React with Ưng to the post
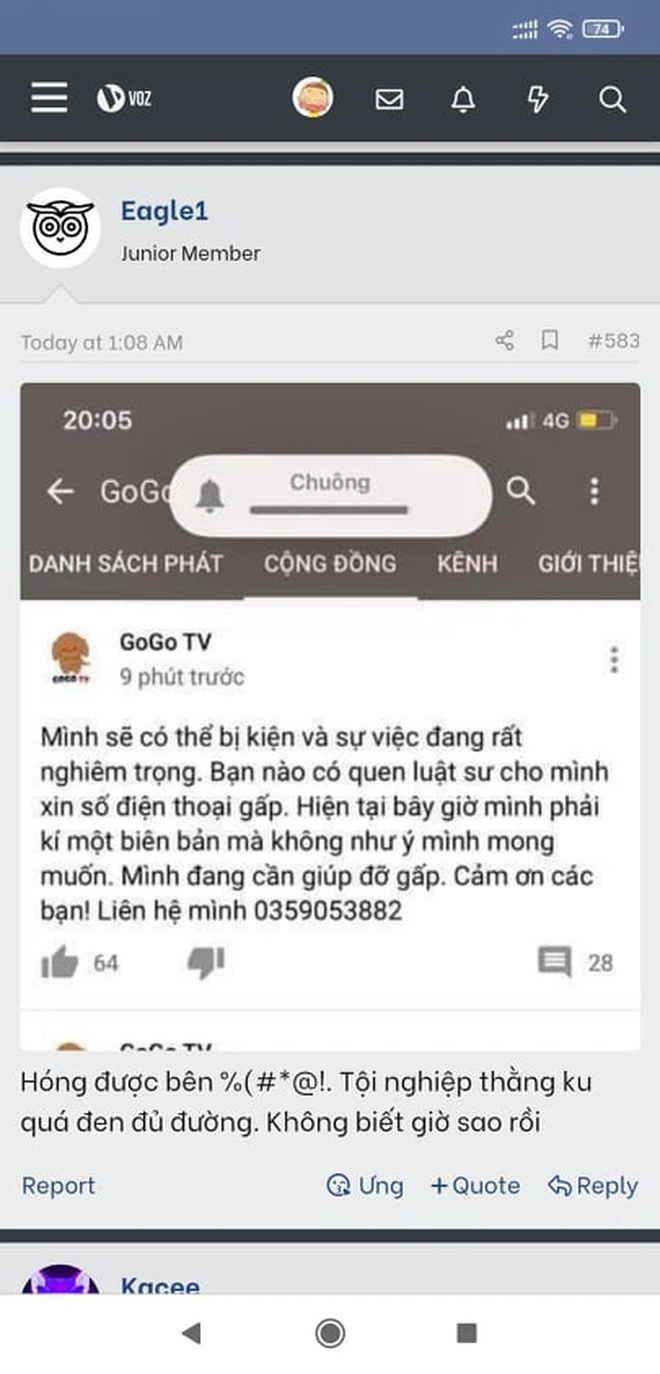660x1374 pixels. coord(366,1186)
